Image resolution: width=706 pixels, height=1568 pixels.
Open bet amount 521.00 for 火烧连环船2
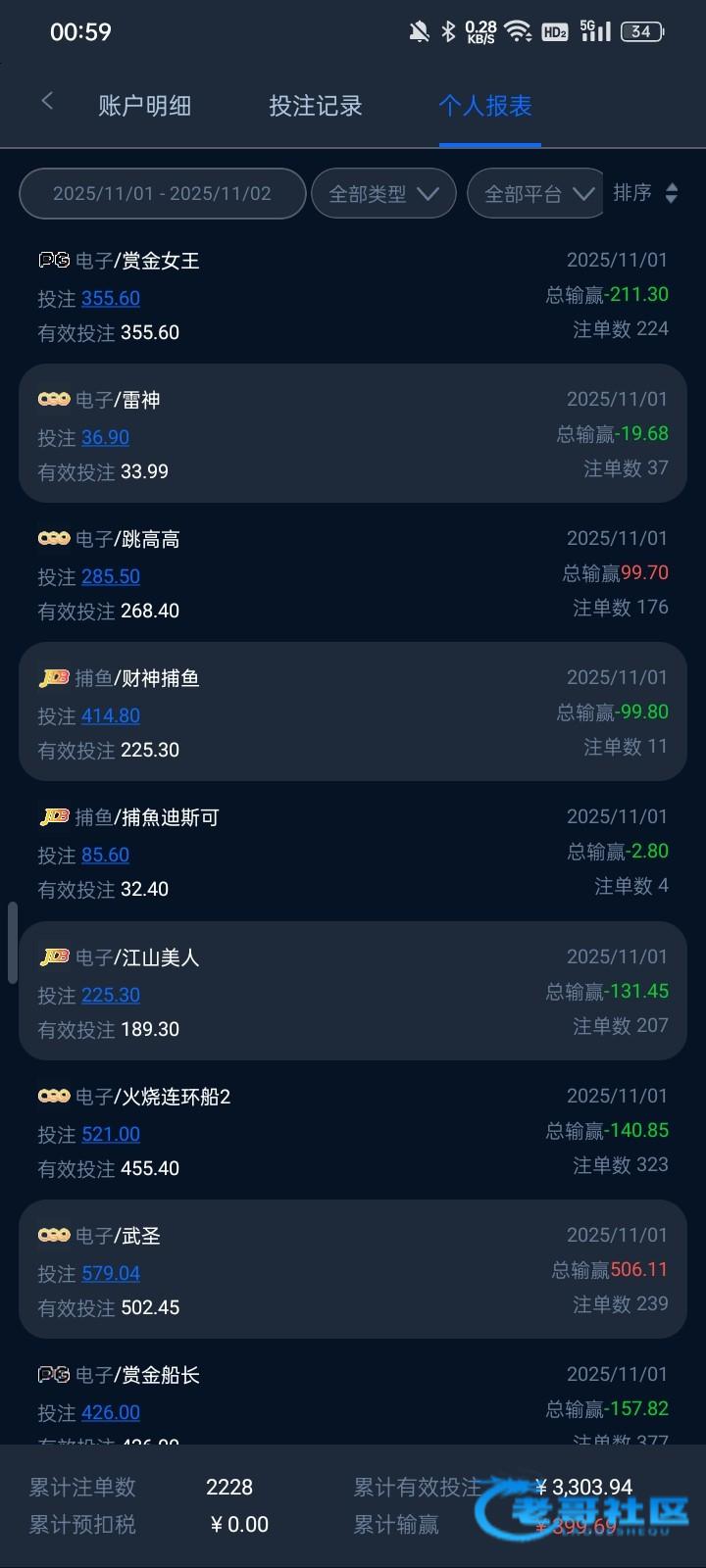[x=111, y=1135]
